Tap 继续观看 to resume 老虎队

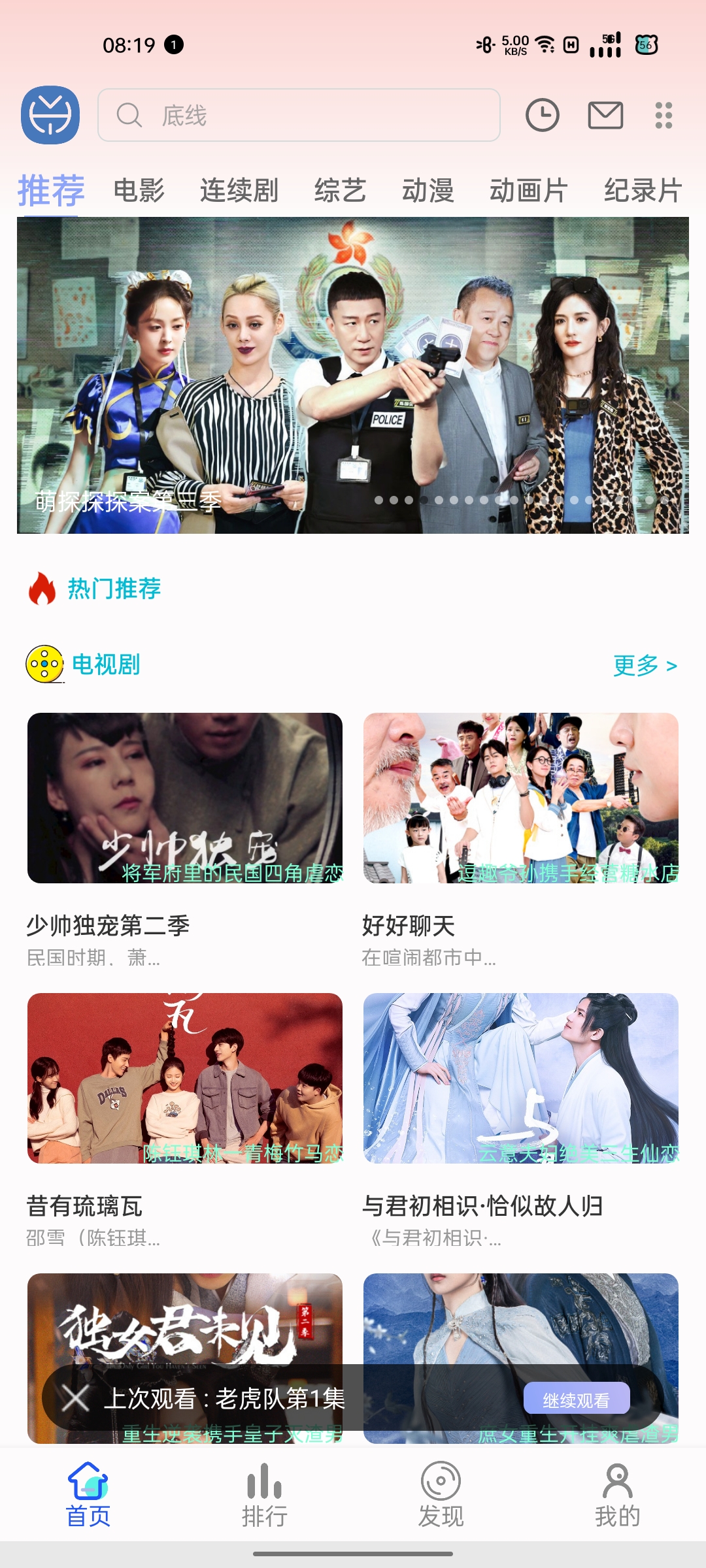(x=577, y=1399)
